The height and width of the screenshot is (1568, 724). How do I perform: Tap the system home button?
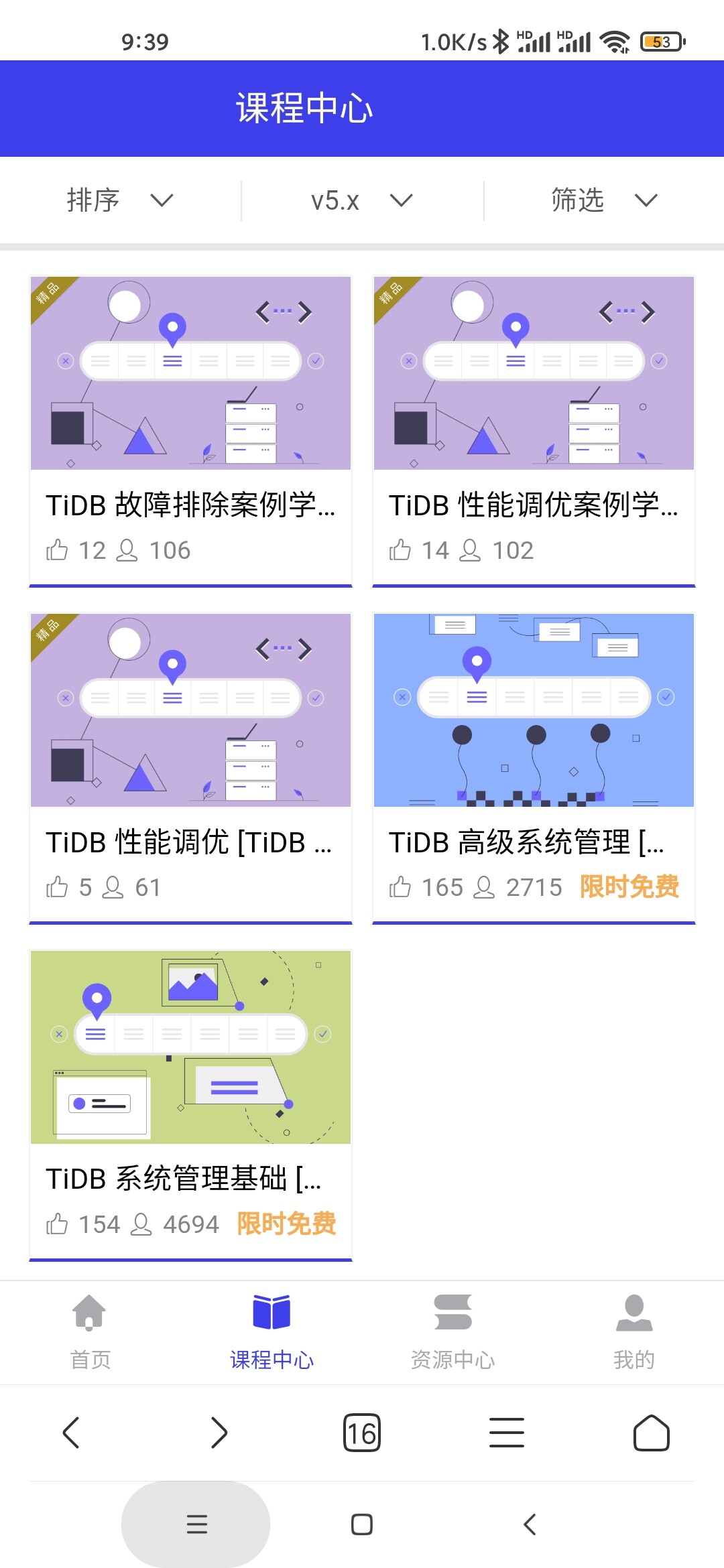362,1524
